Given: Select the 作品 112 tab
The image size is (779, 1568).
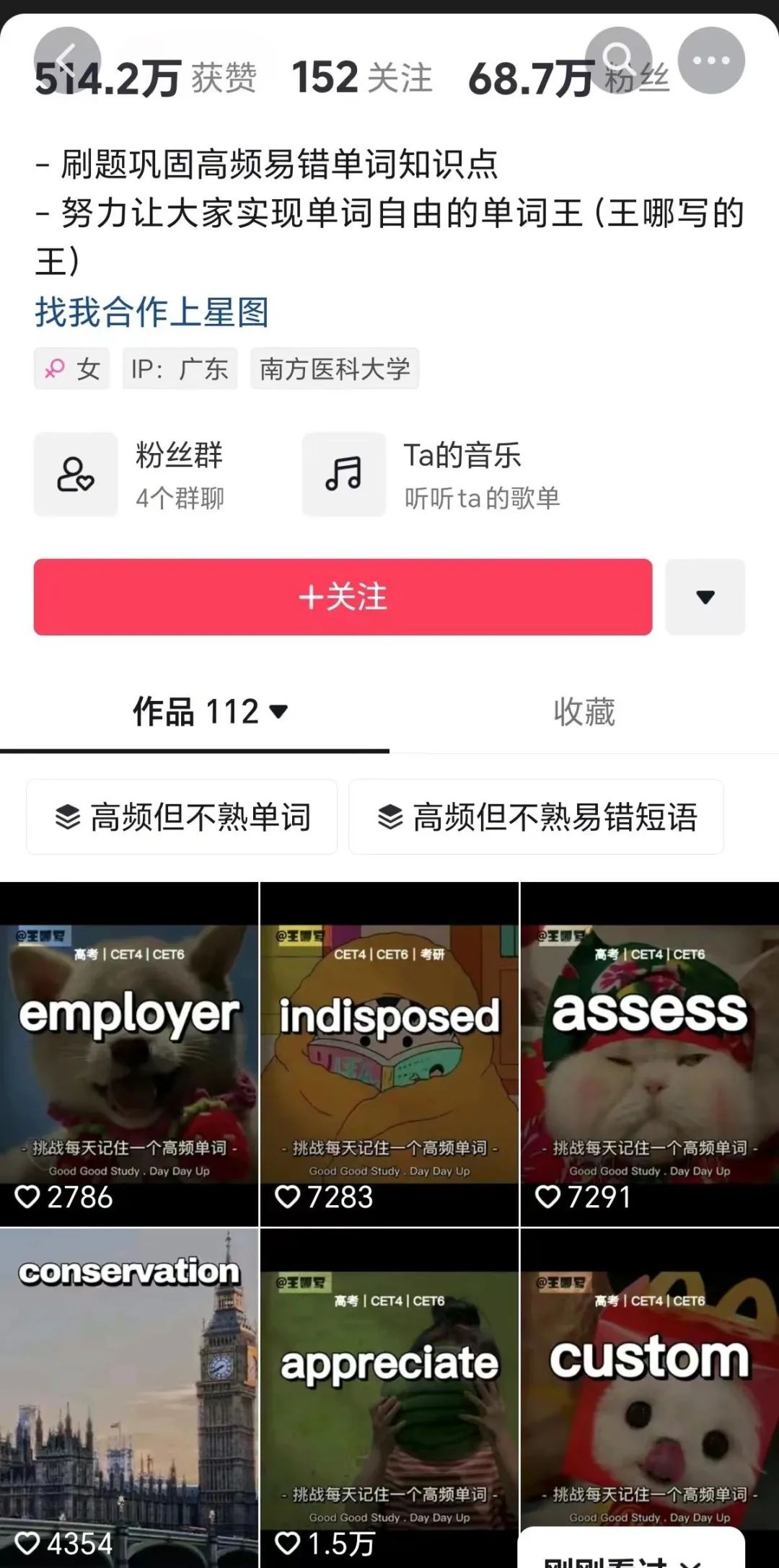Looking at the screenshot, I should 209,712.
